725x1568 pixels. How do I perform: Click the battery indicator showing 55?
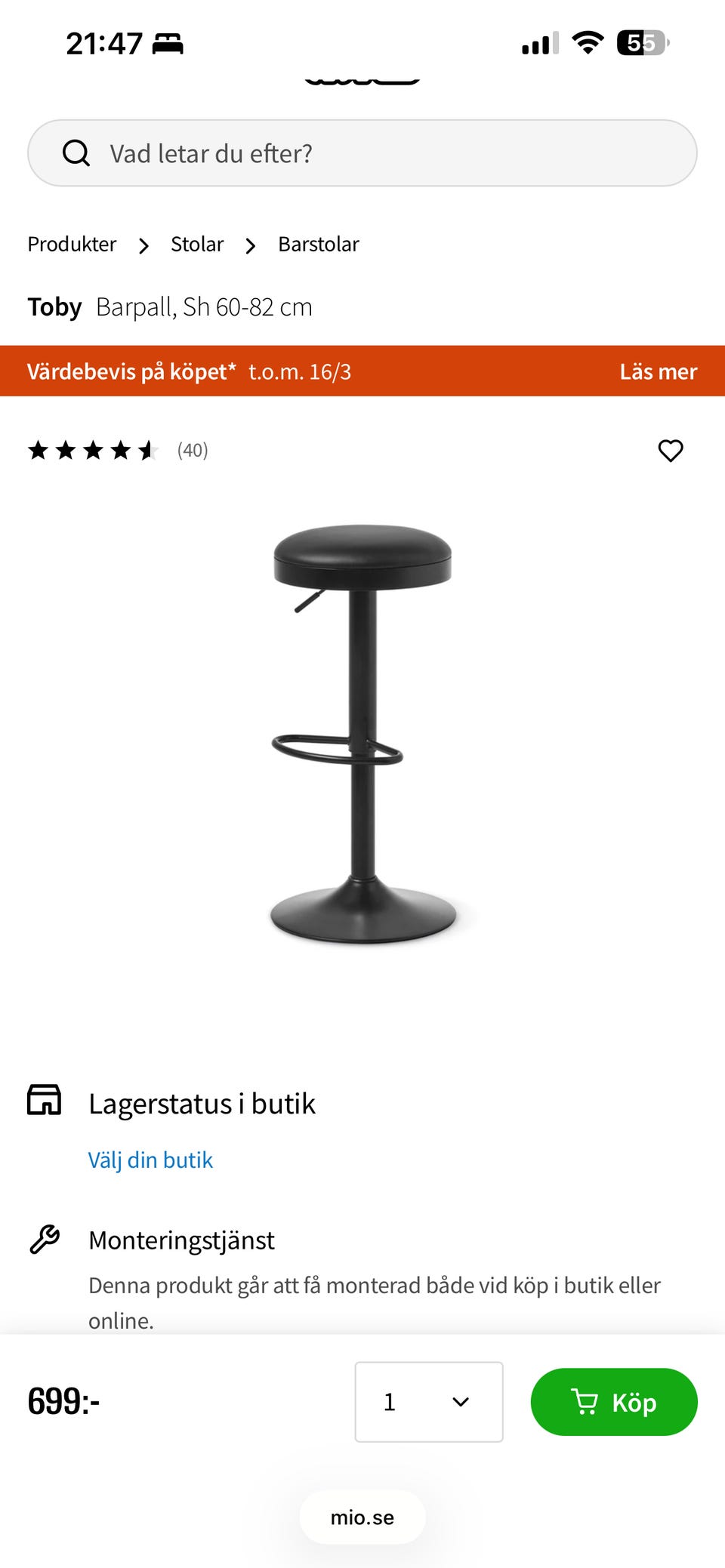point(641,44)
